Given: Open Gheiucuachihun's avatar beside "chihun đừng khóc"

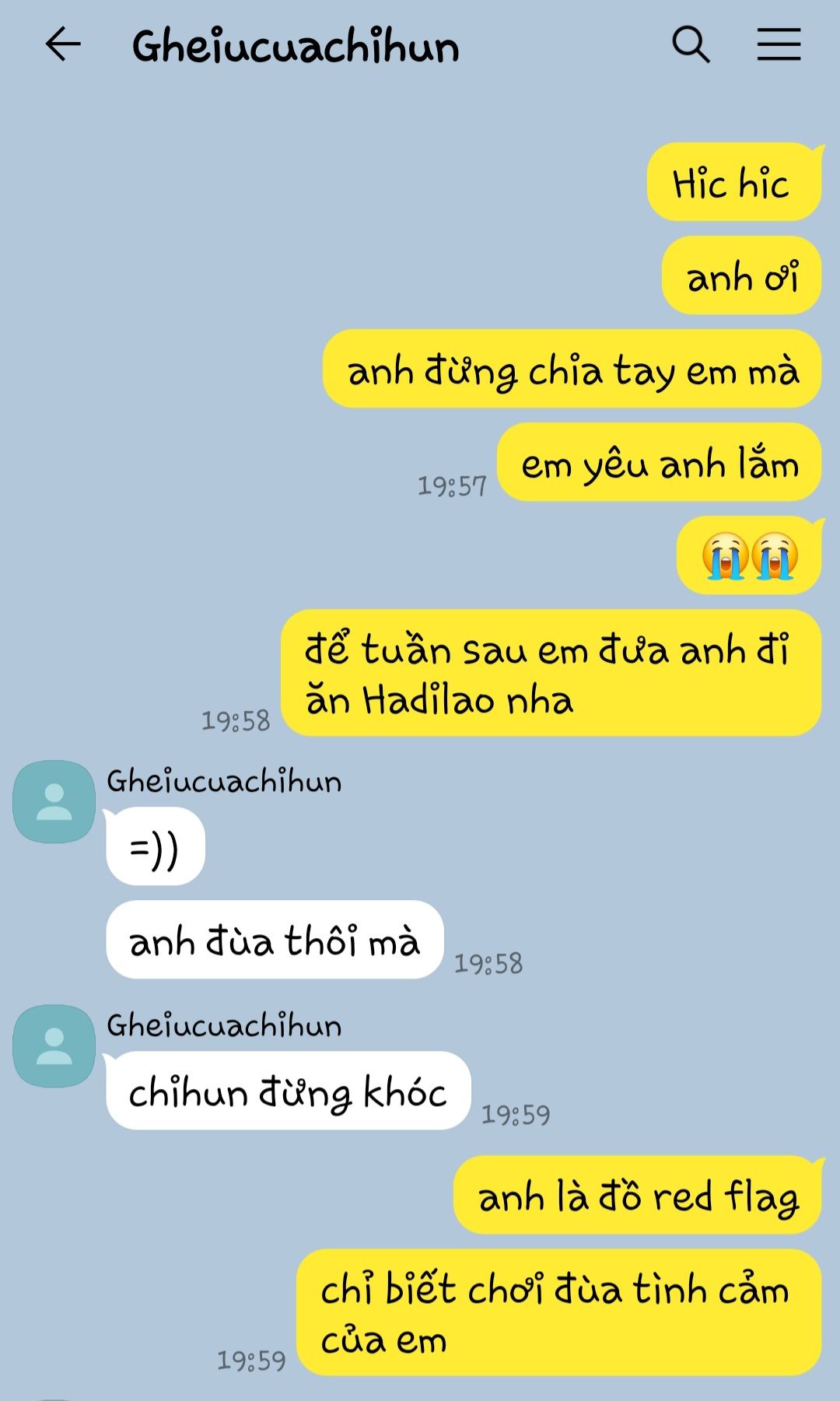Looking at the screenshot, I should point(54,1045).
